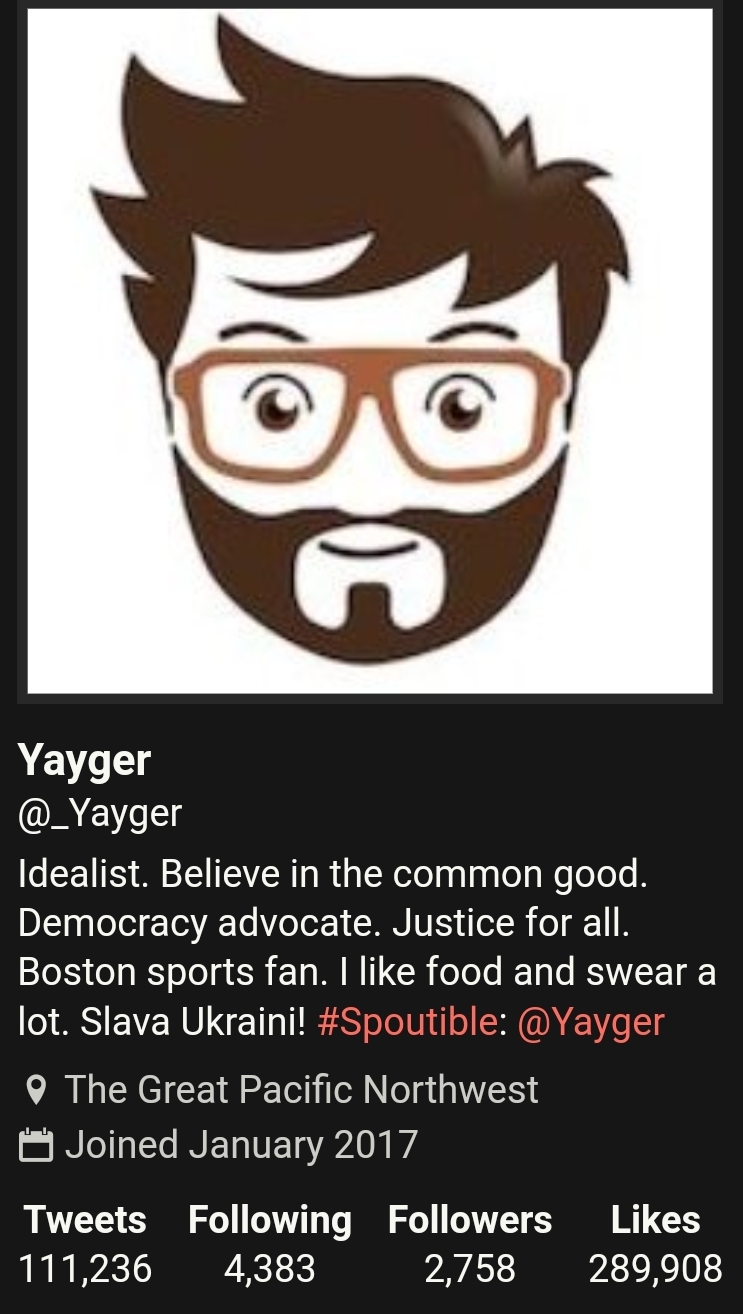
Task: Enlarge the bearded avatar profile picture
Action: 370,351
